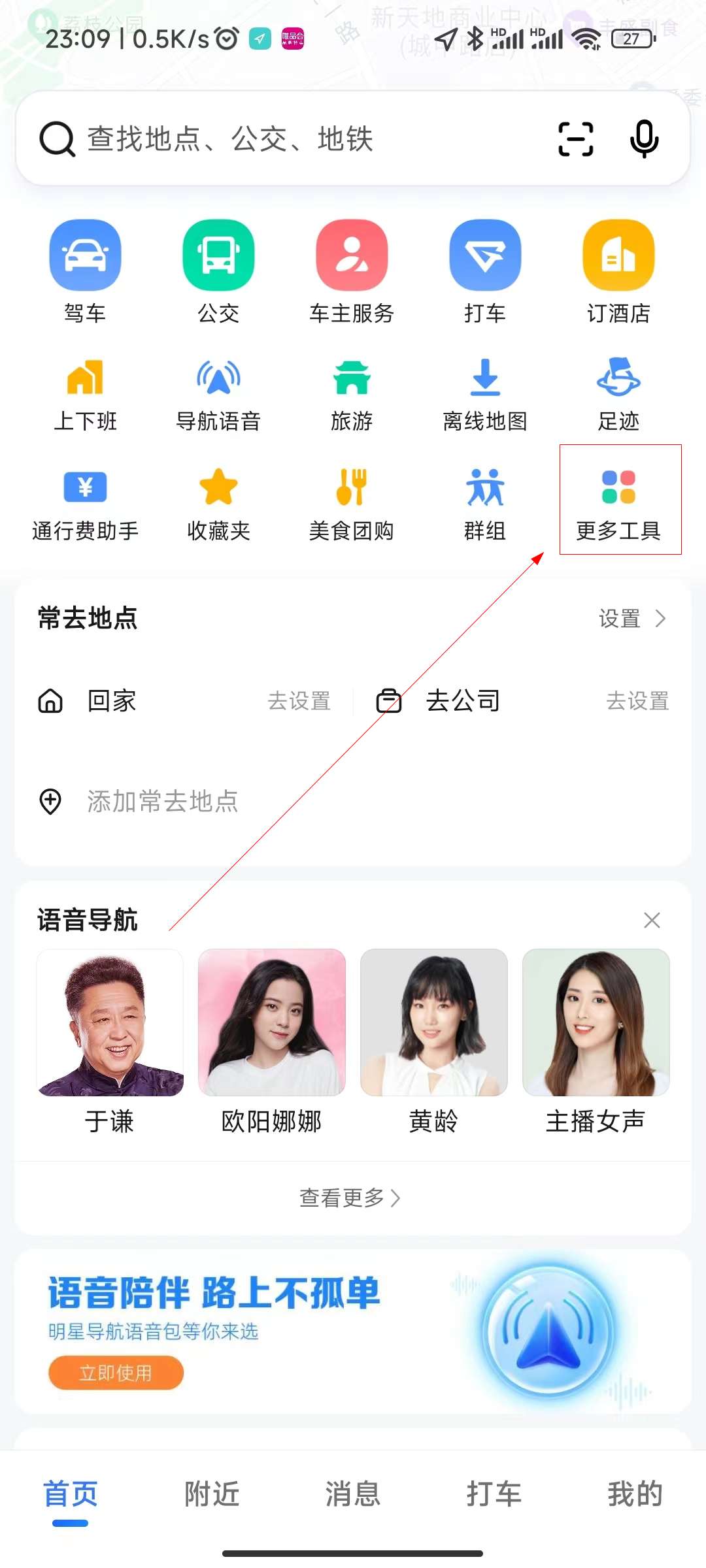The width and height of the screenshot is (706, 1568).
Task: Tap 查看更多 voice packs
Action: tap(350, 1198)
